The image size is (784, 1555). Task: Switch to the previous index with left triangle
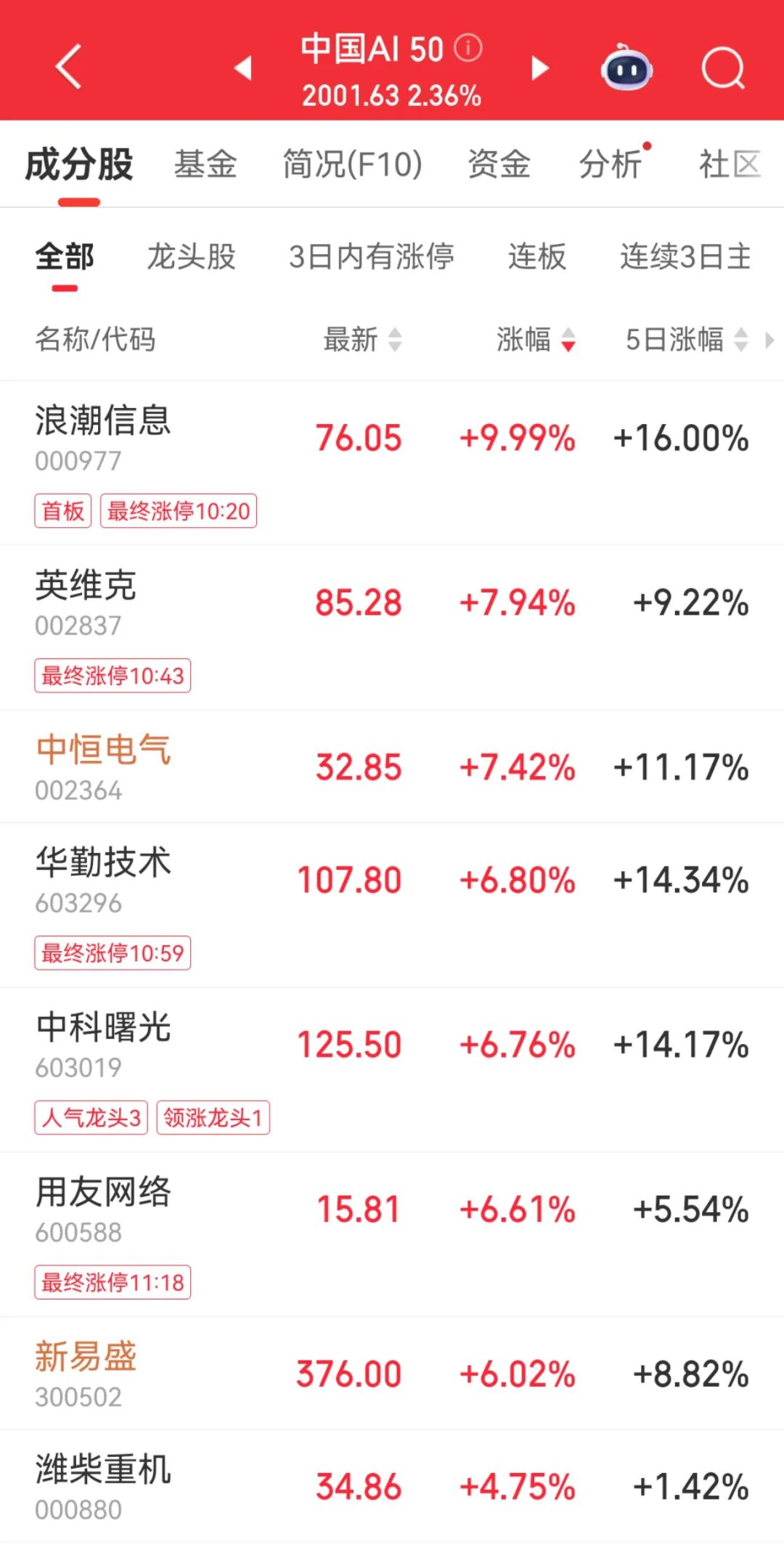[x=243, y=68]
